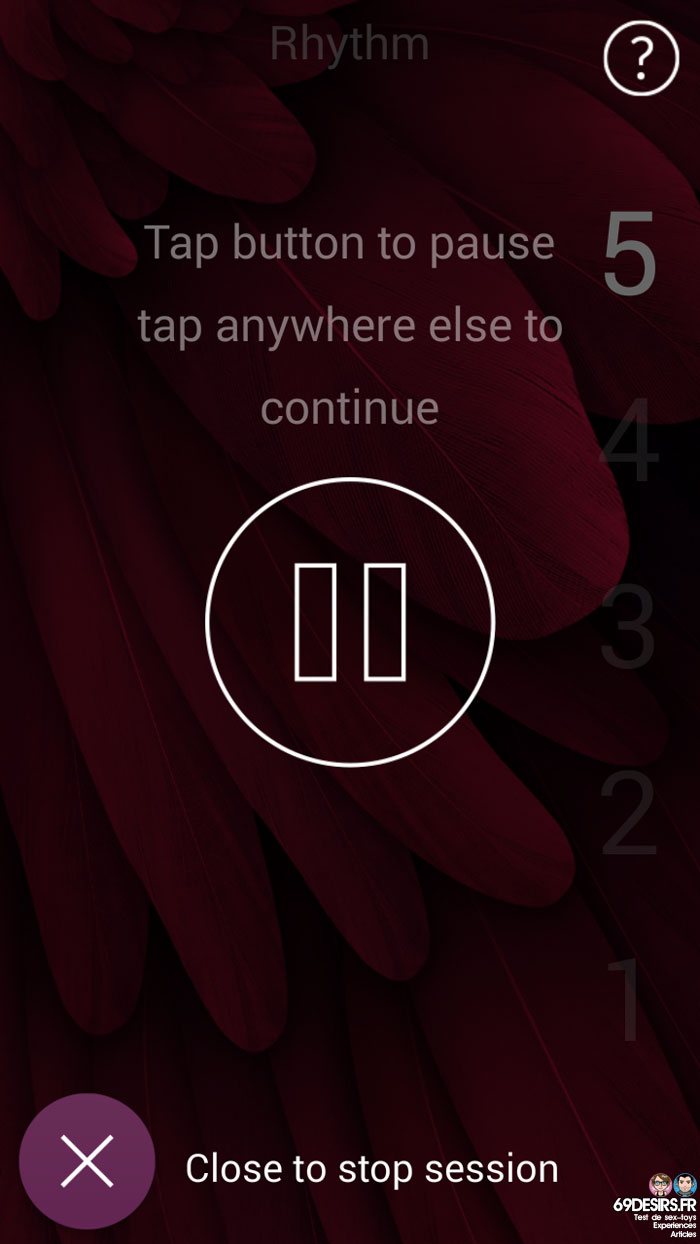Open the help question mark icon
This screenshot has height=1244, width=700.
click(x=641, y=58)
